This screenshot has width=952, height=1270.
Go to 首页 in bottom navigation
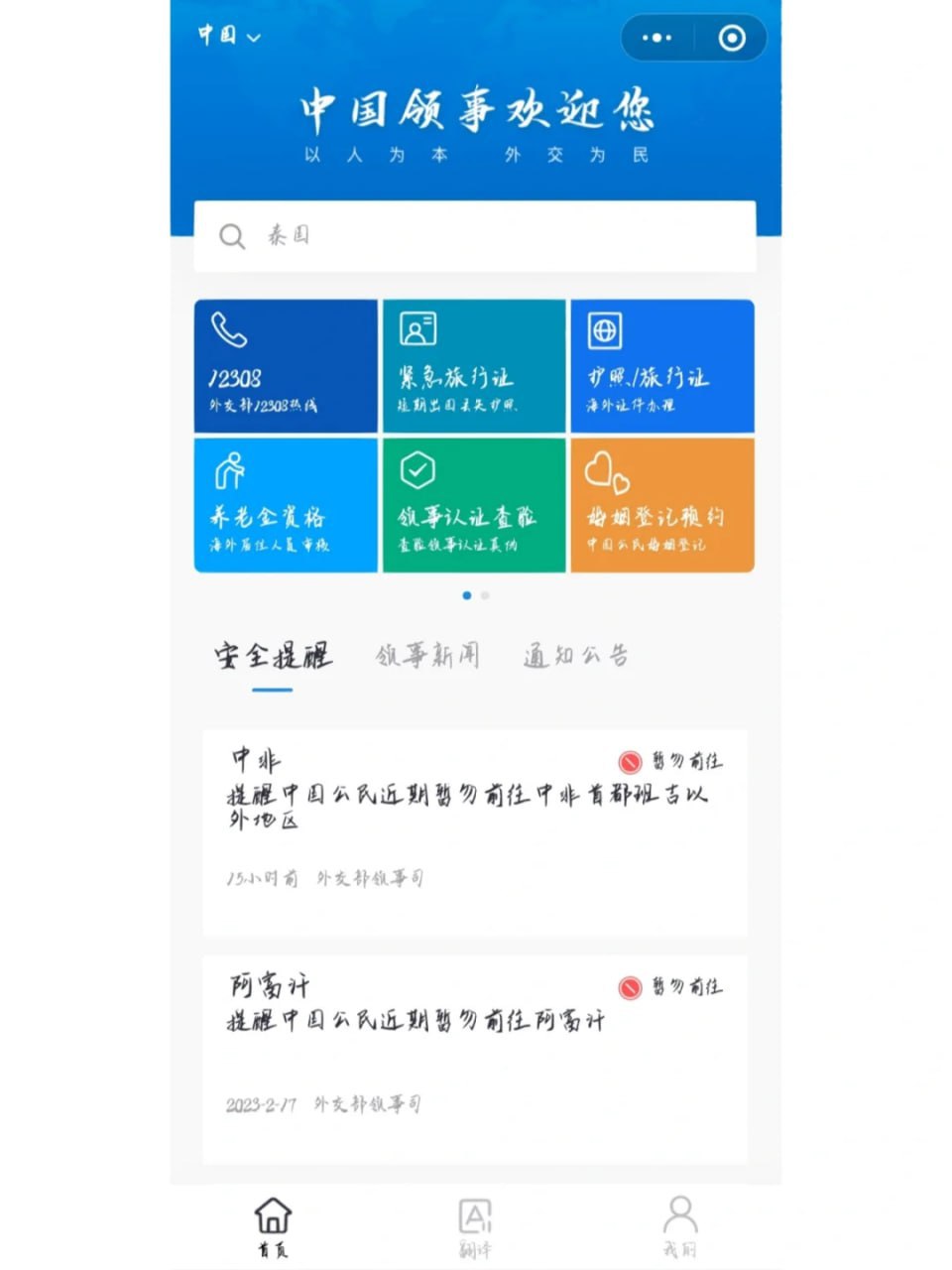[273, 1225]
